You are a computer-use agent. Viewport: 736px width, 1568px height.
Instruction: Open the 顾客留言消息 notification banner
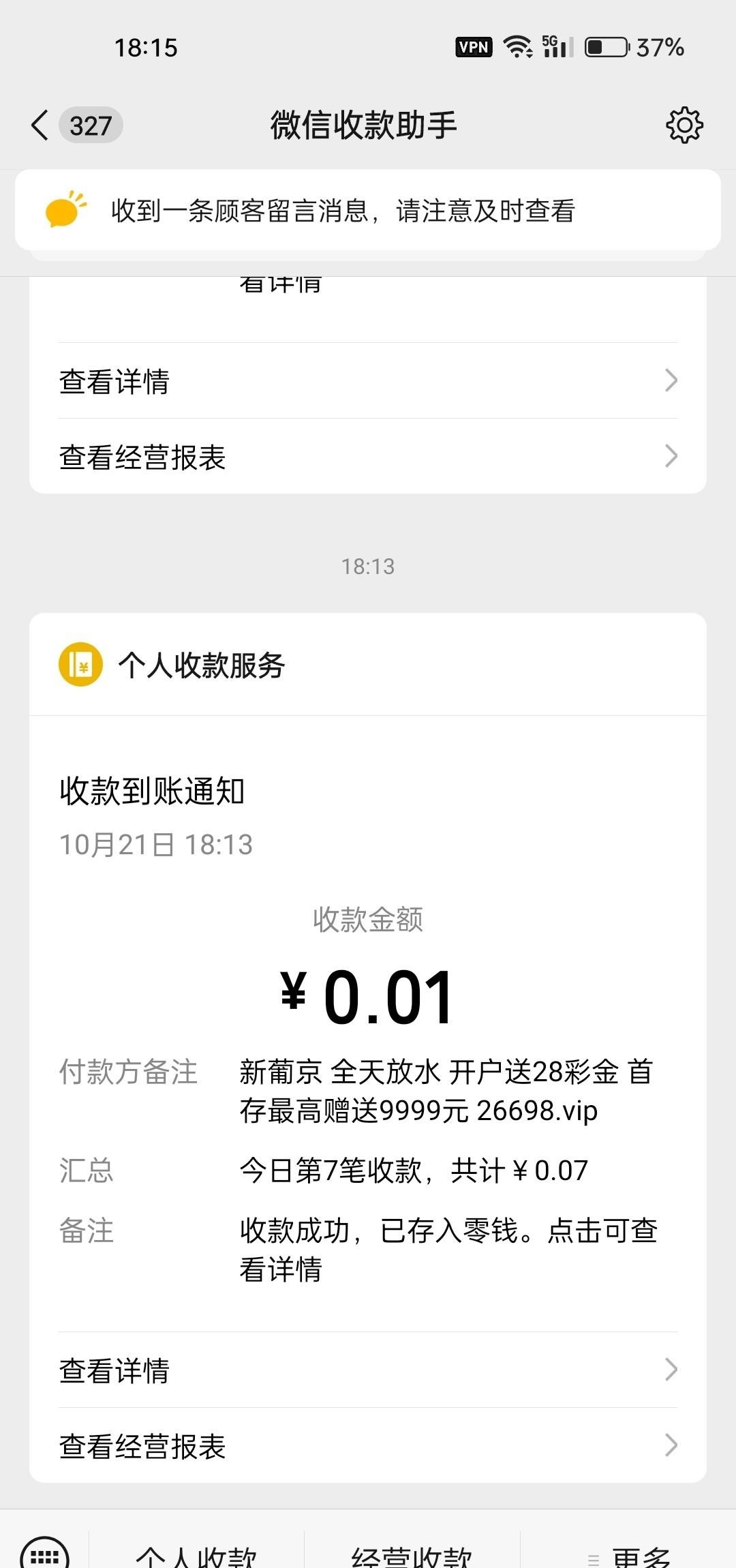click(x=368, y=211)
